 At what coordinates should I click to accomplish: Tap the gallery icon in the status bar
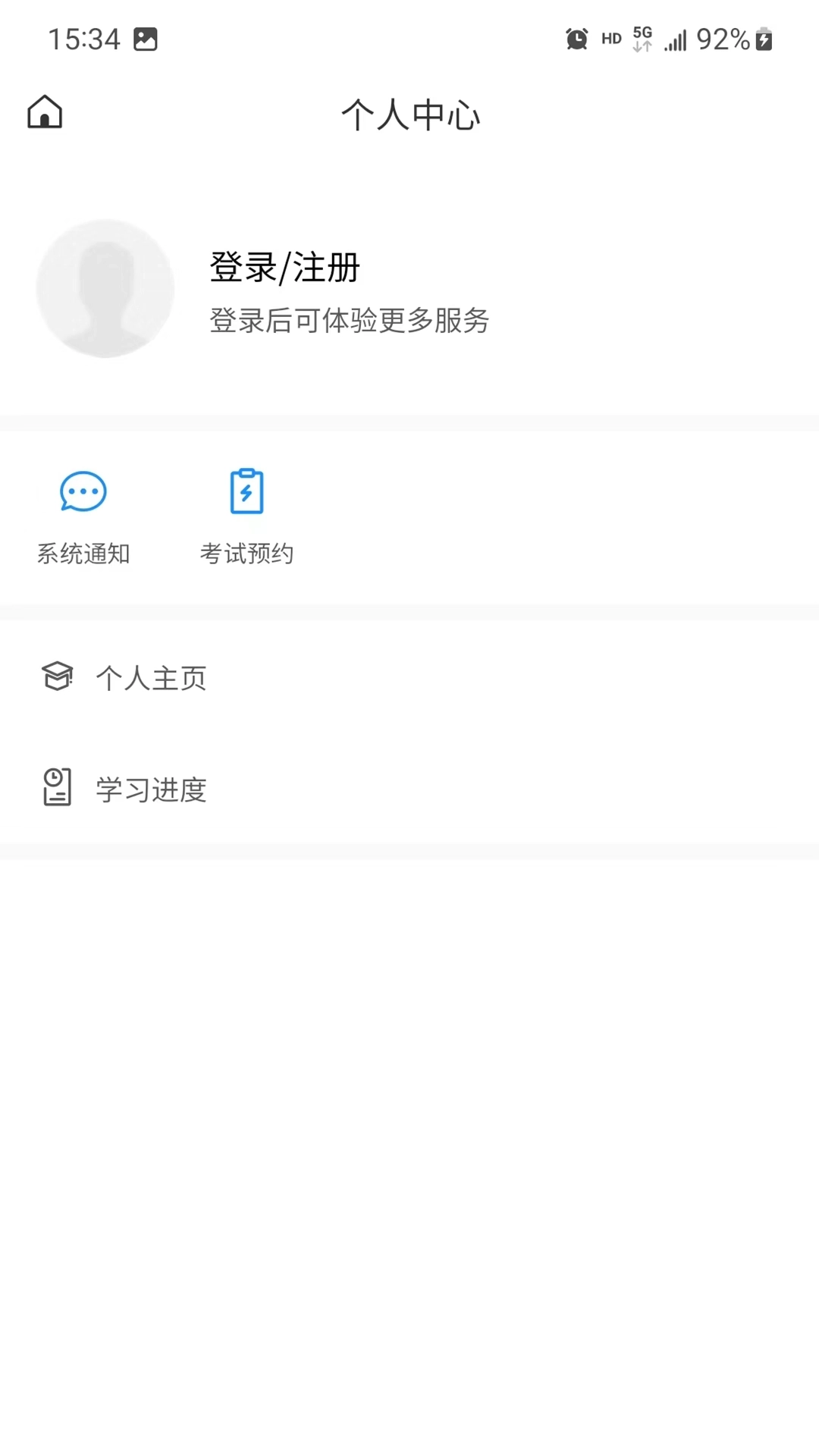(146, 38)
